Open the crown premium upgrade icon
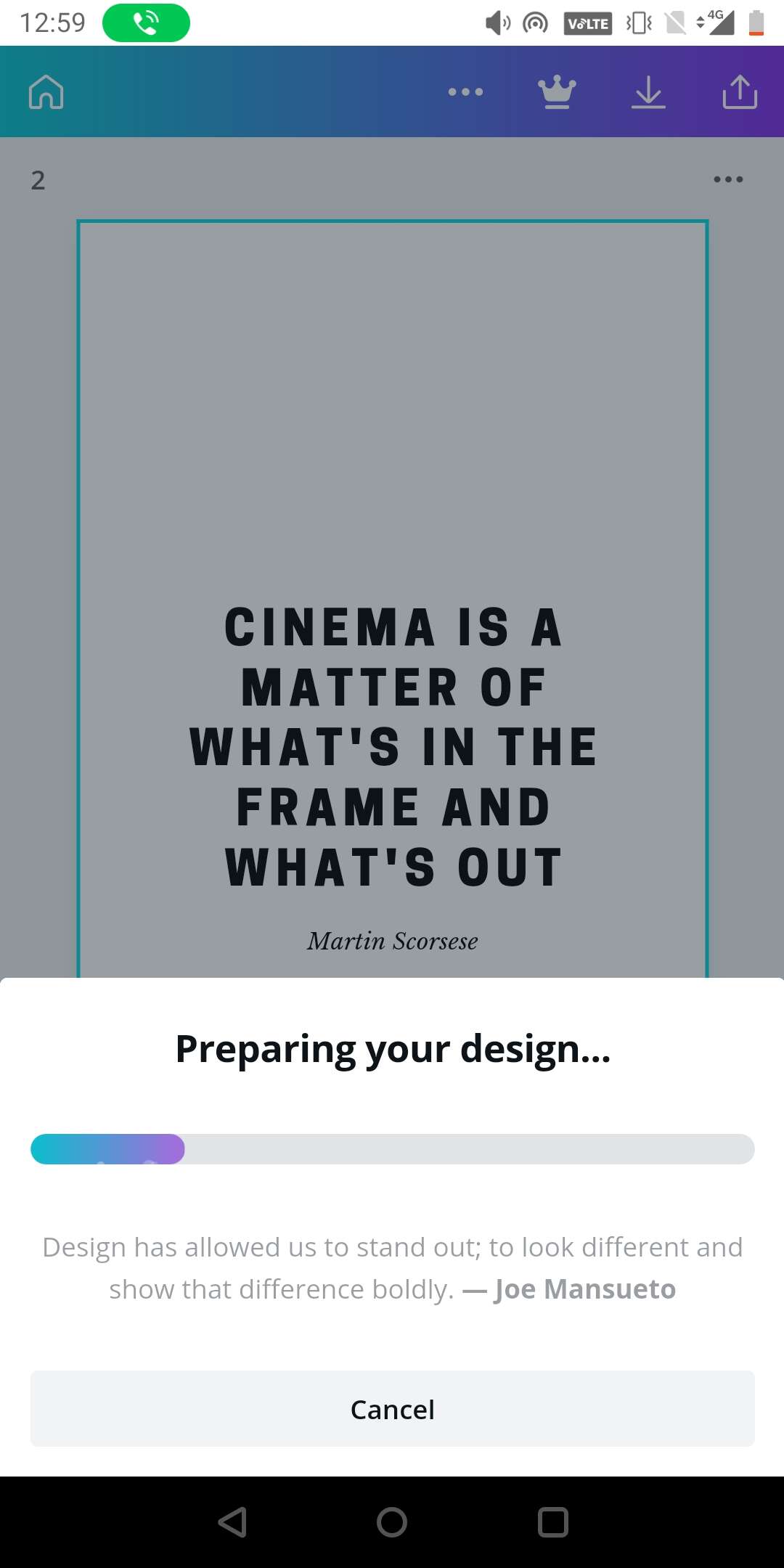This screenshot has height=1568, width=784. (x=557, y=92)
